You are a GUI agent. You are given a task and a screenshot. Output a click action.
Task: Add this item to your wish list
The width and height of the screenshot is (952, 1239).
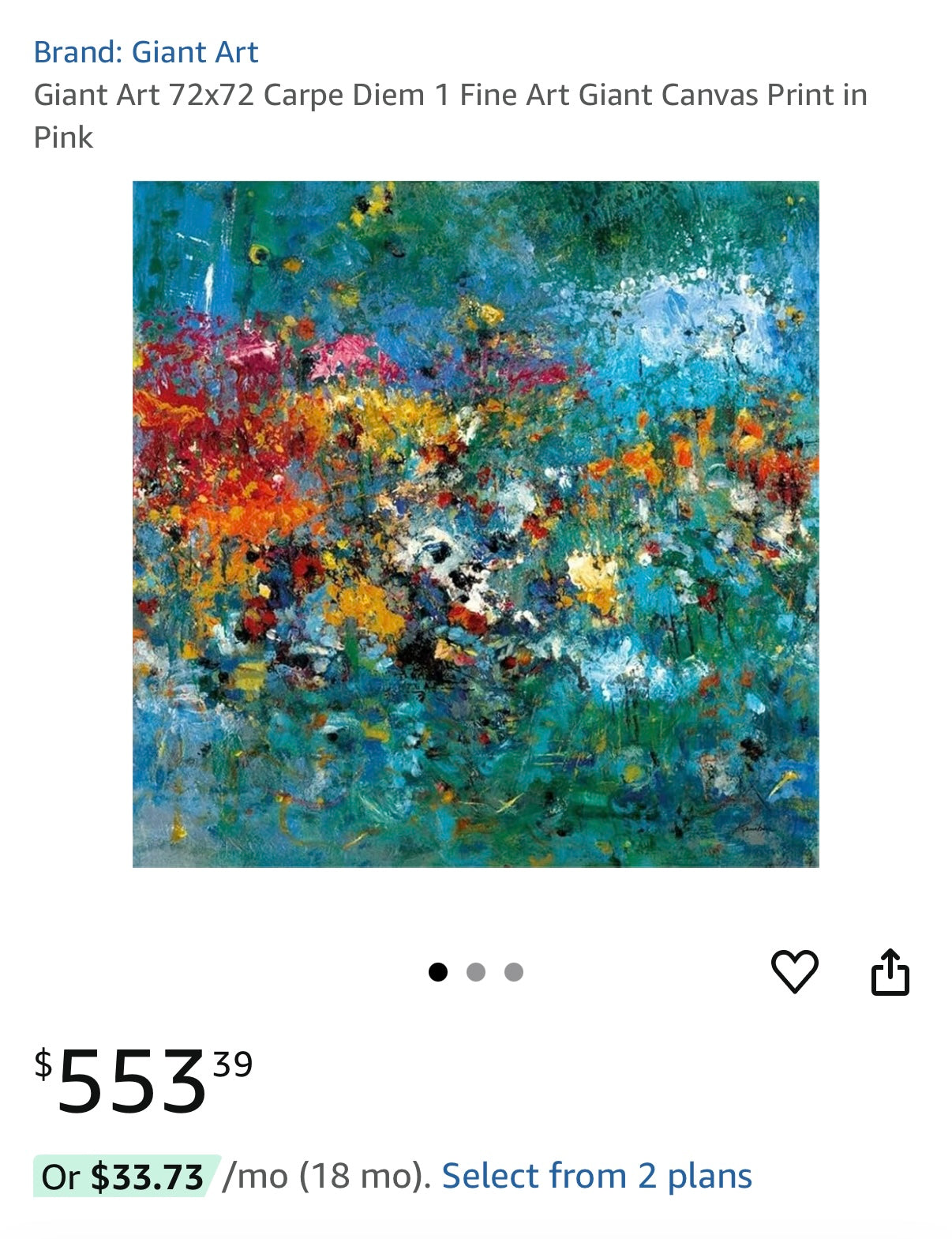coord(794,971)
